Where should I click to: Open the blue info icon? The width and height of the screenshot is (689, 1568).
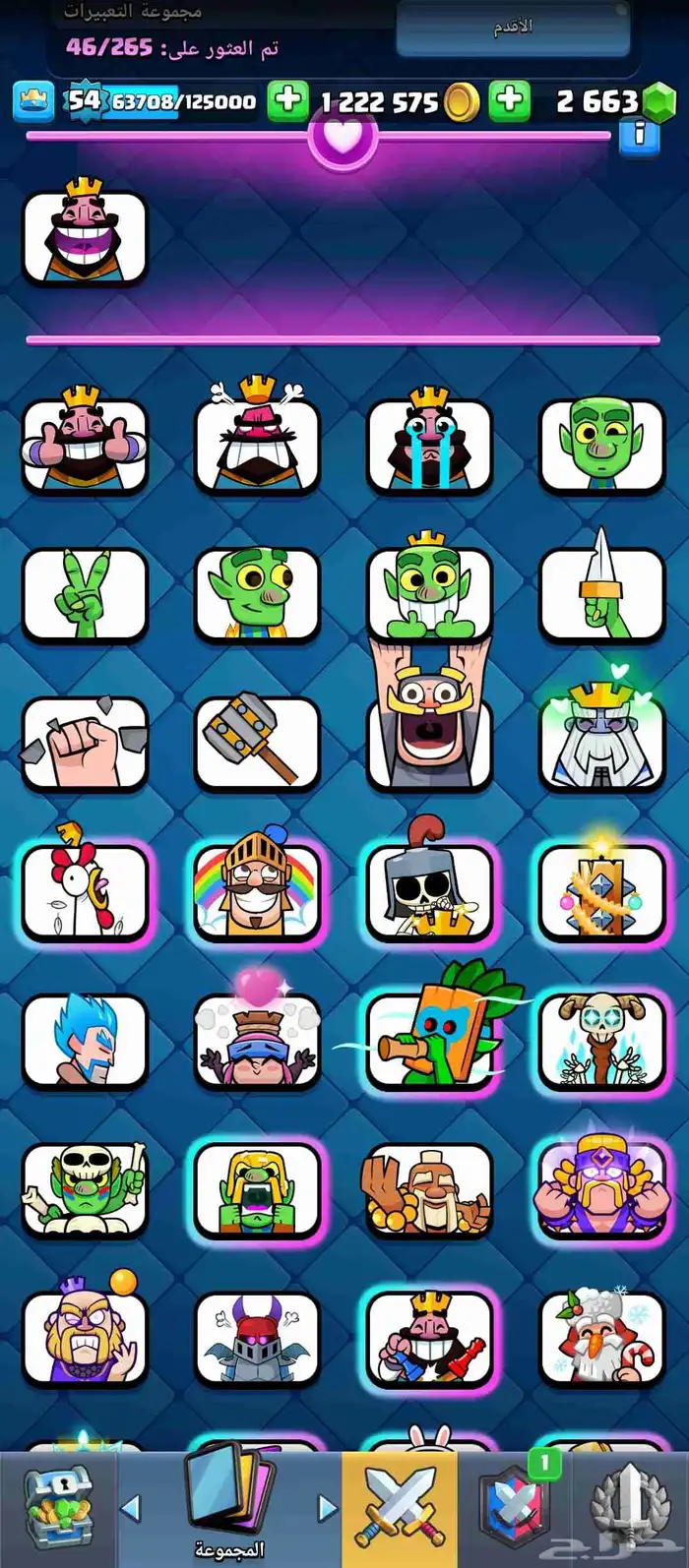pyautogui.click(x=640, y=135)
